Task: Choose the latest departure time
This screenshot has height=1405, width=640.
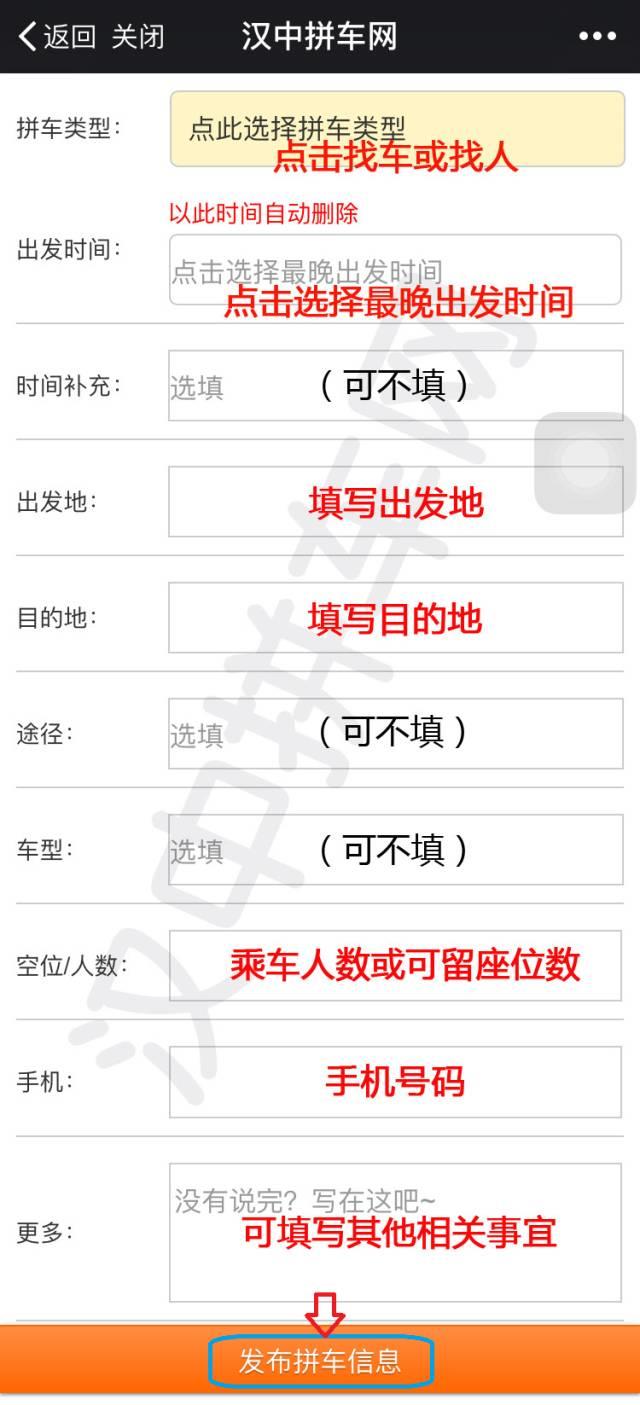Action: click(395, 270)
